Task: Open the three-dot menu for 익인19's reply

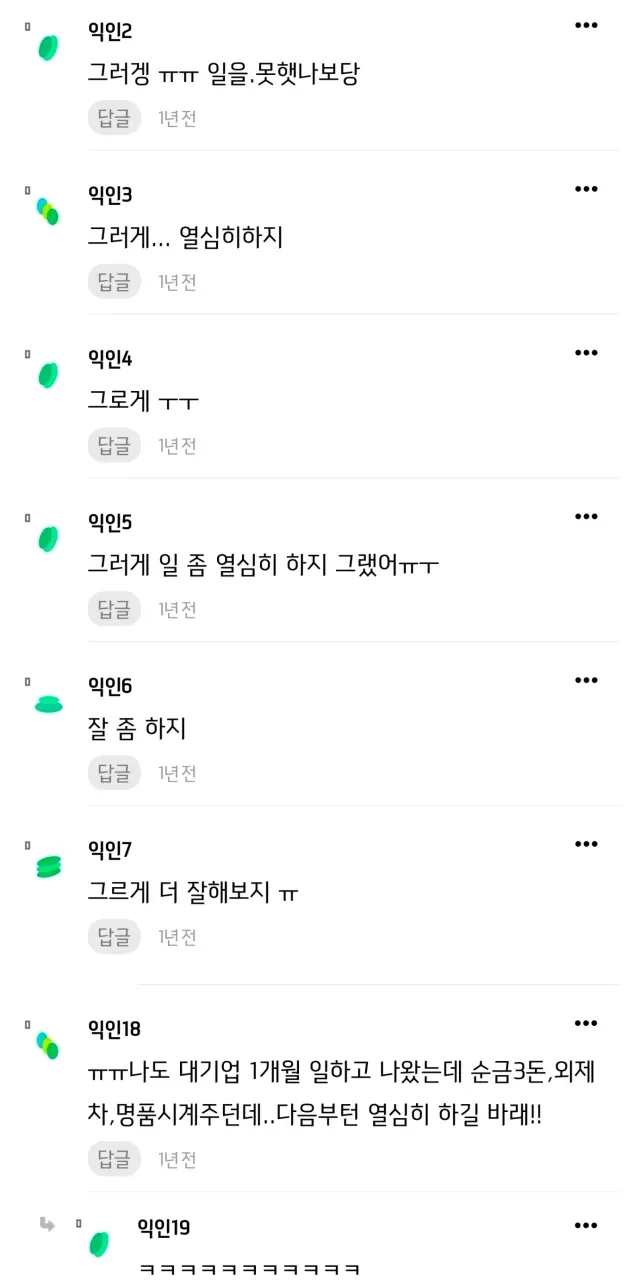Action: 586,1225
